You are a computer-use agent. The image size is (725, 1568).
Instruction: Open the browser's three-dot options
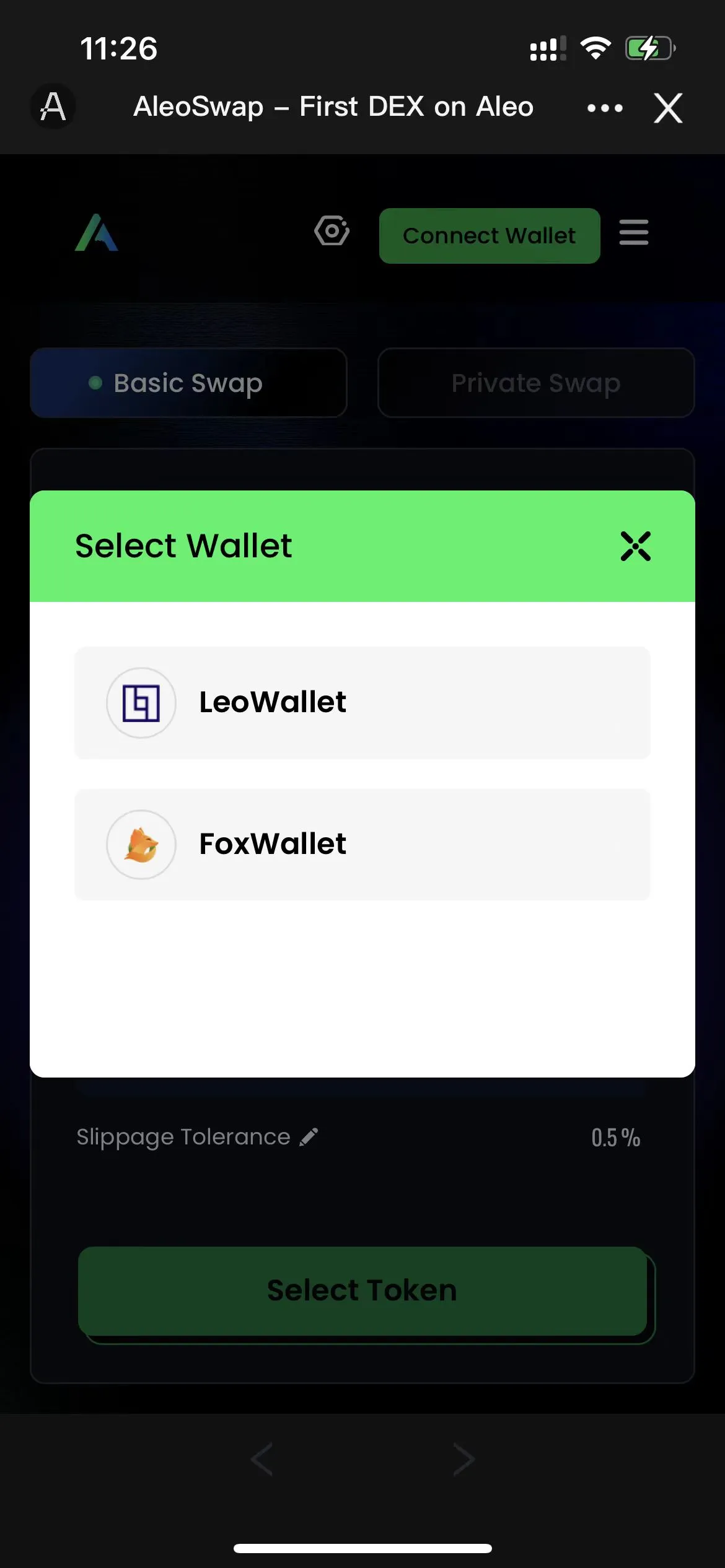tap(605, 108)
